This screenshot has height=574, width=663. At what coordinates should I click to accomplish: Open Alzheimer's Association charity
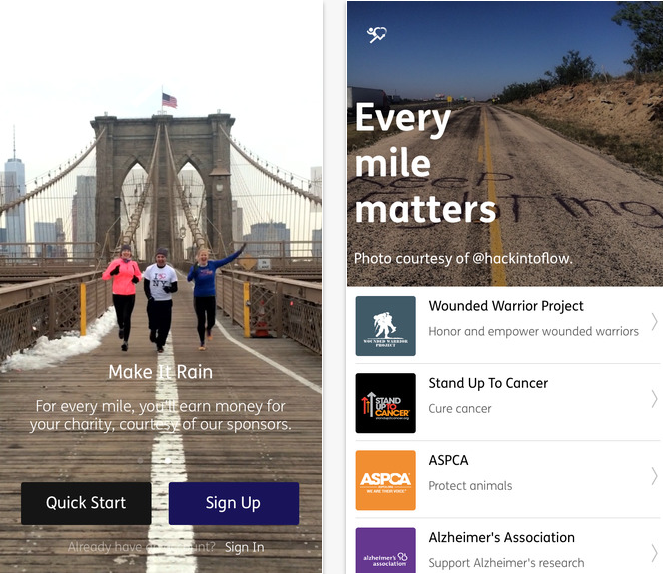click(505, 548)
